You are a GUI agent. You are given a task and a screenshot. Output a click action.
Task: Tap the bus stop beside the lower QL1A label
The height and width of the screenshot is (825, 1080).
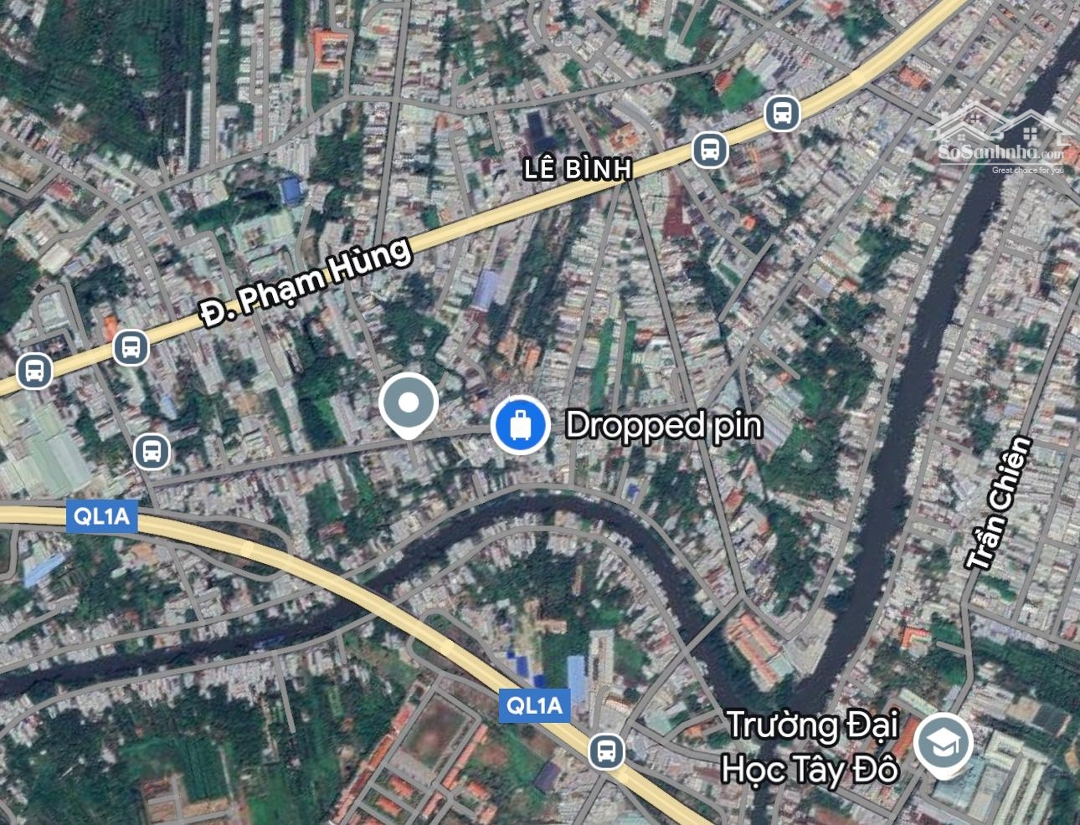tap(606, 750)
